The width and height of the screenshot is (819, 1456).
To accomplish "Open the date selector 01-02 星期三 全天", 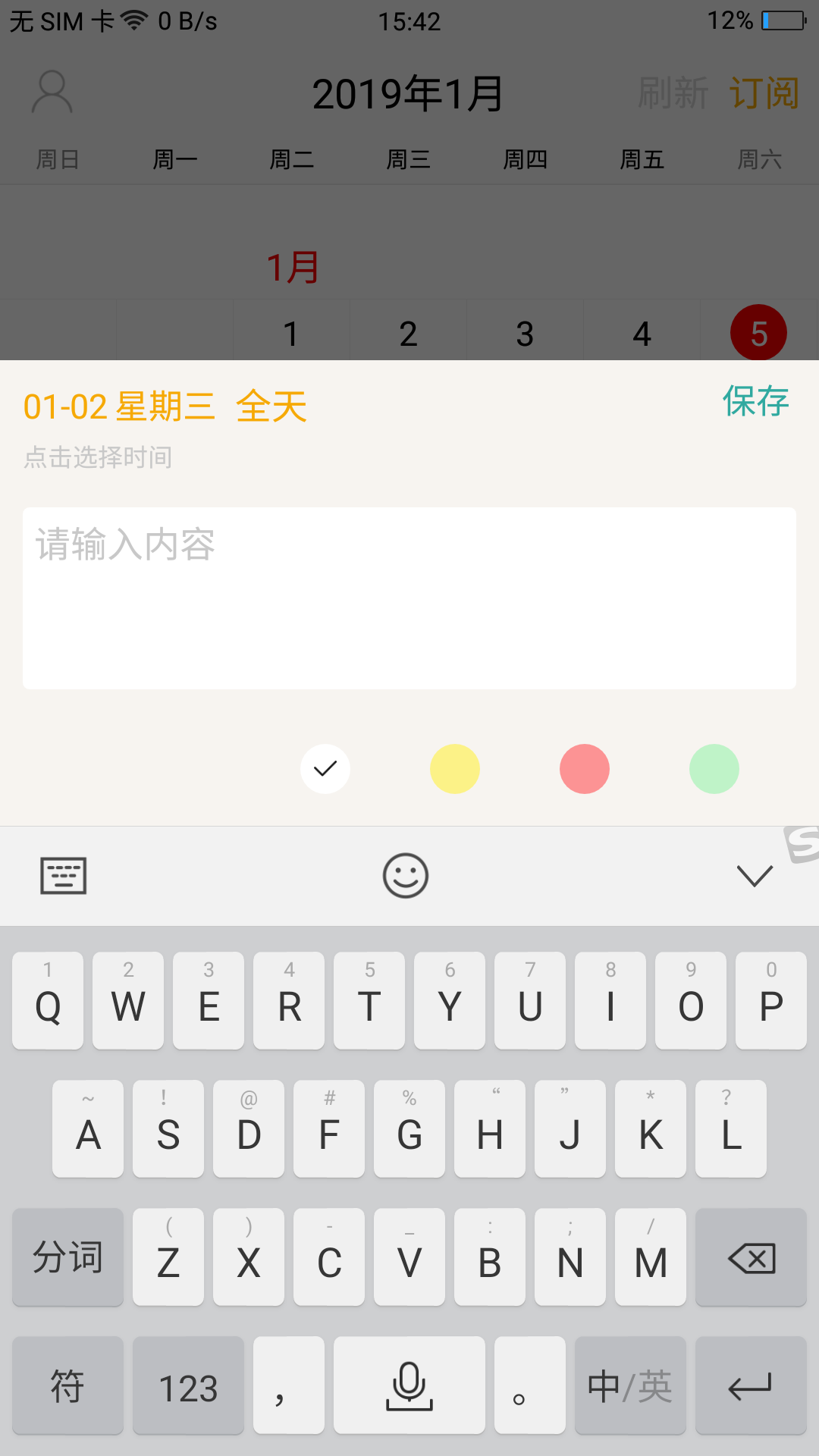I will [x=165, y=407].
